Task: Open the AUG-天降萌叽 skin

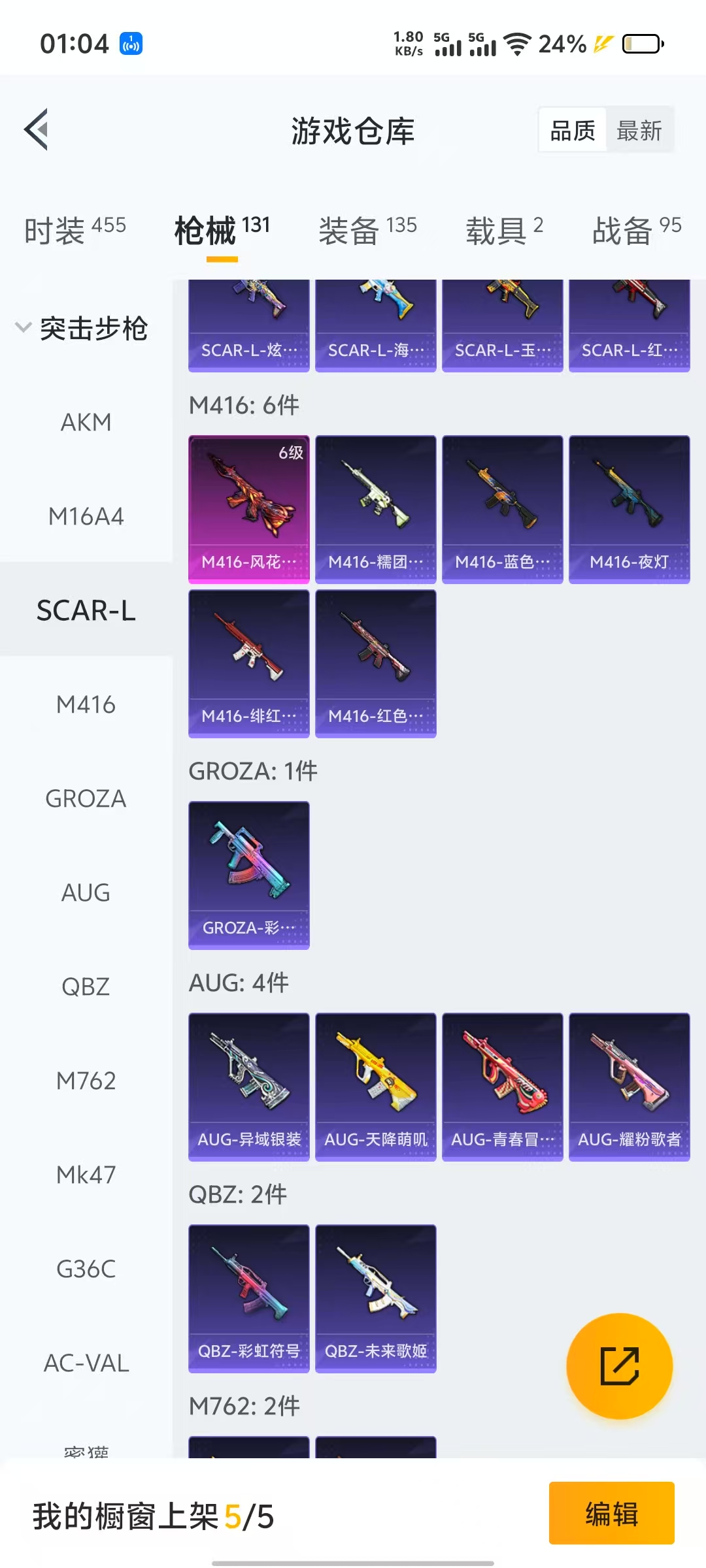Action: coord(375,1087)
